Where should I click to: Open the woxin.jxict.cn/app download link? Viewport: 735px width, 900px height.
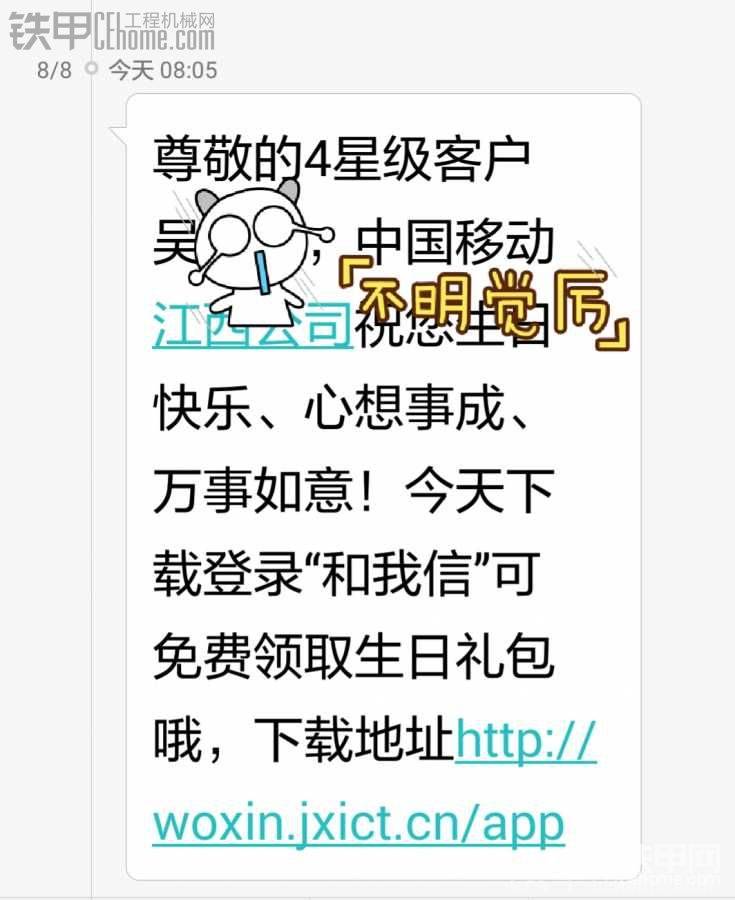[358, 825]
